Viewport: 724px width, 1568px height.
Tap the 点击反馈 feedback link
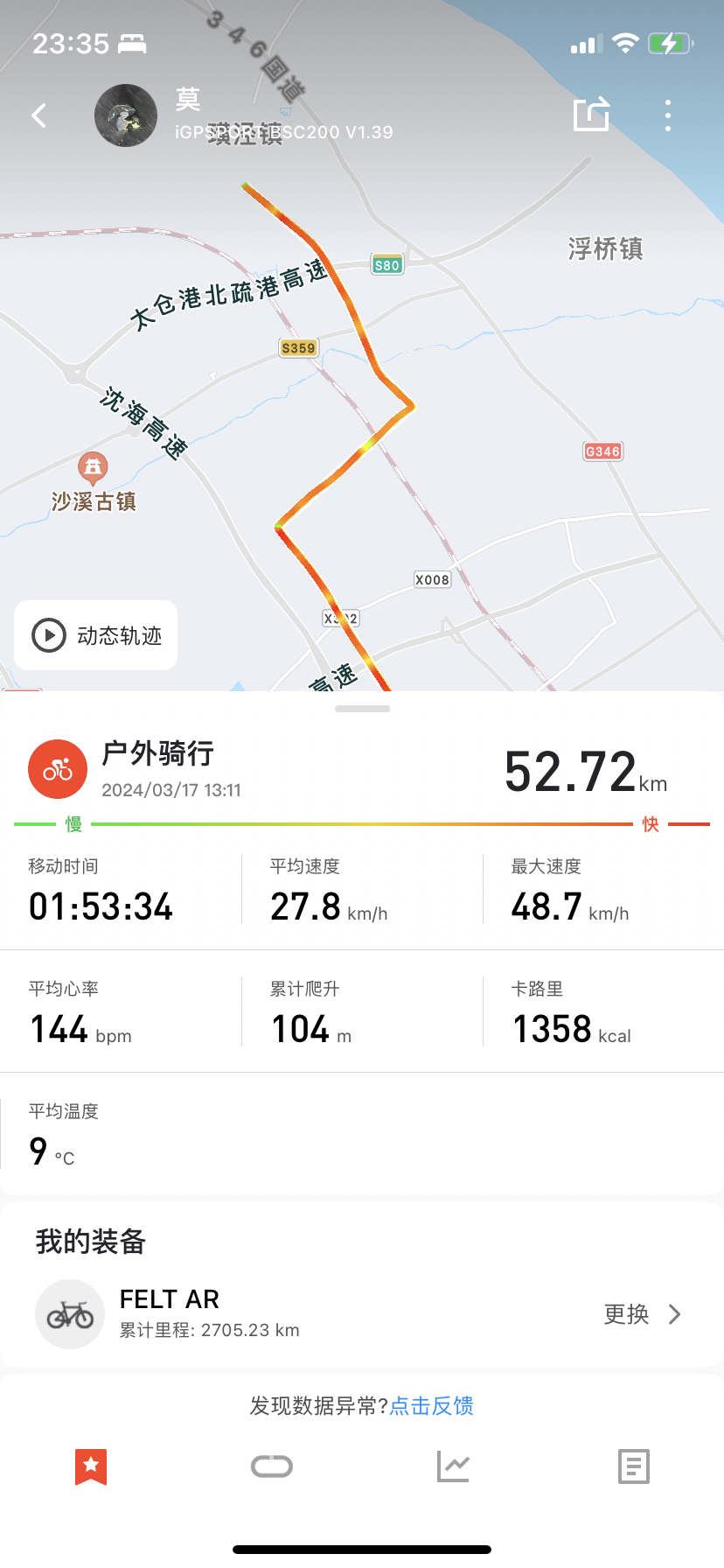coord(432,1406)
